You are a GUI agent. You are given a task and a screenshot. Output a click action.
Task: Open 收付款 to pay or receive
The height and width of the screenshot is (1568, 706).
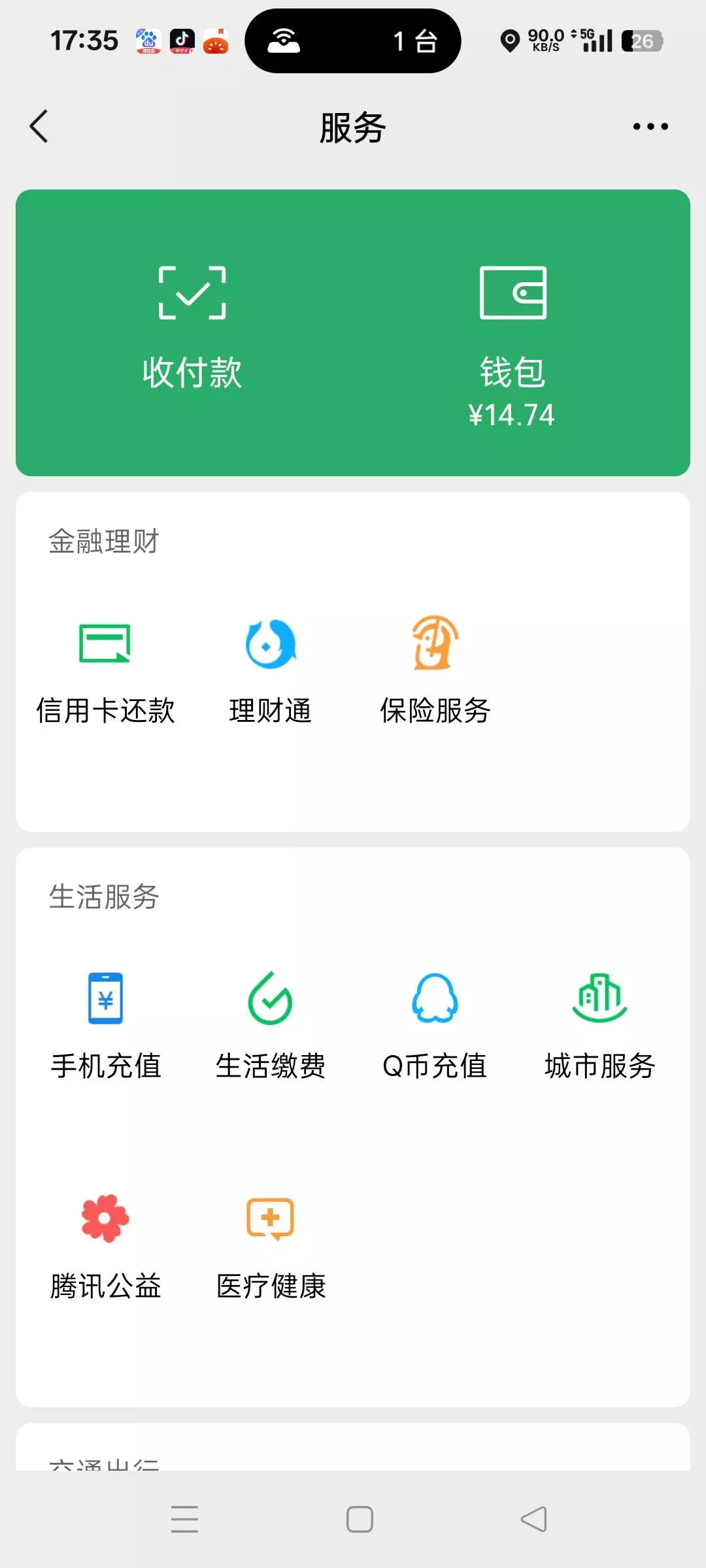coord(192,327)
